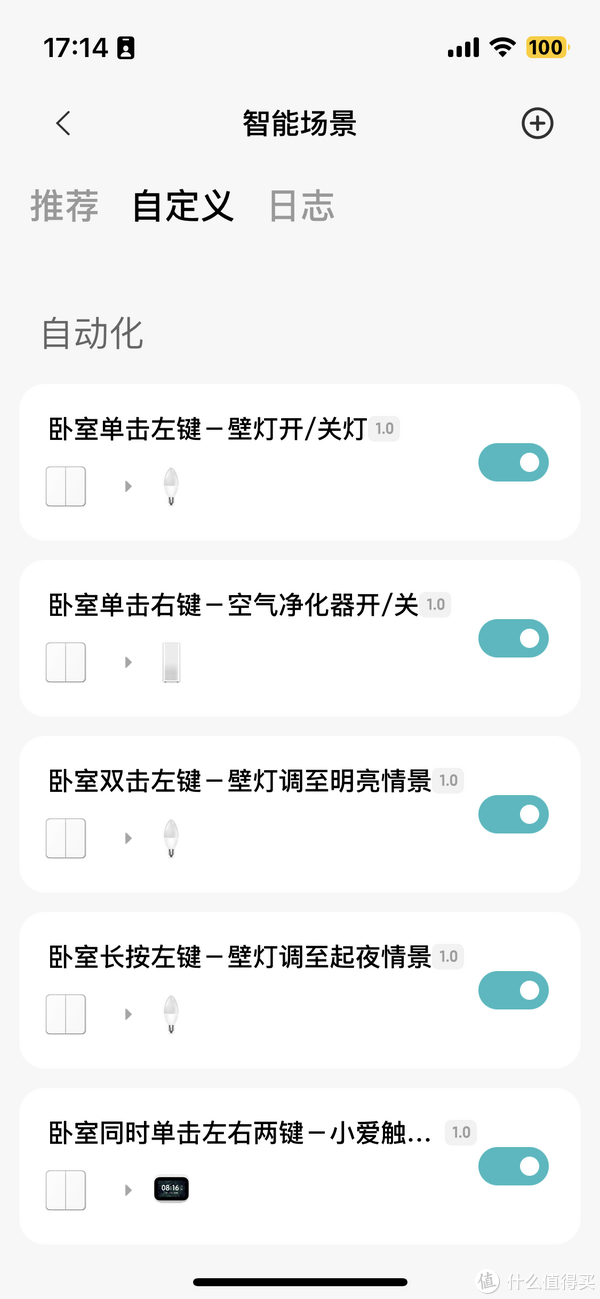Turn off 卧室双击左键－壁灯调至明亮情景 switch

(x=513, y=814)
